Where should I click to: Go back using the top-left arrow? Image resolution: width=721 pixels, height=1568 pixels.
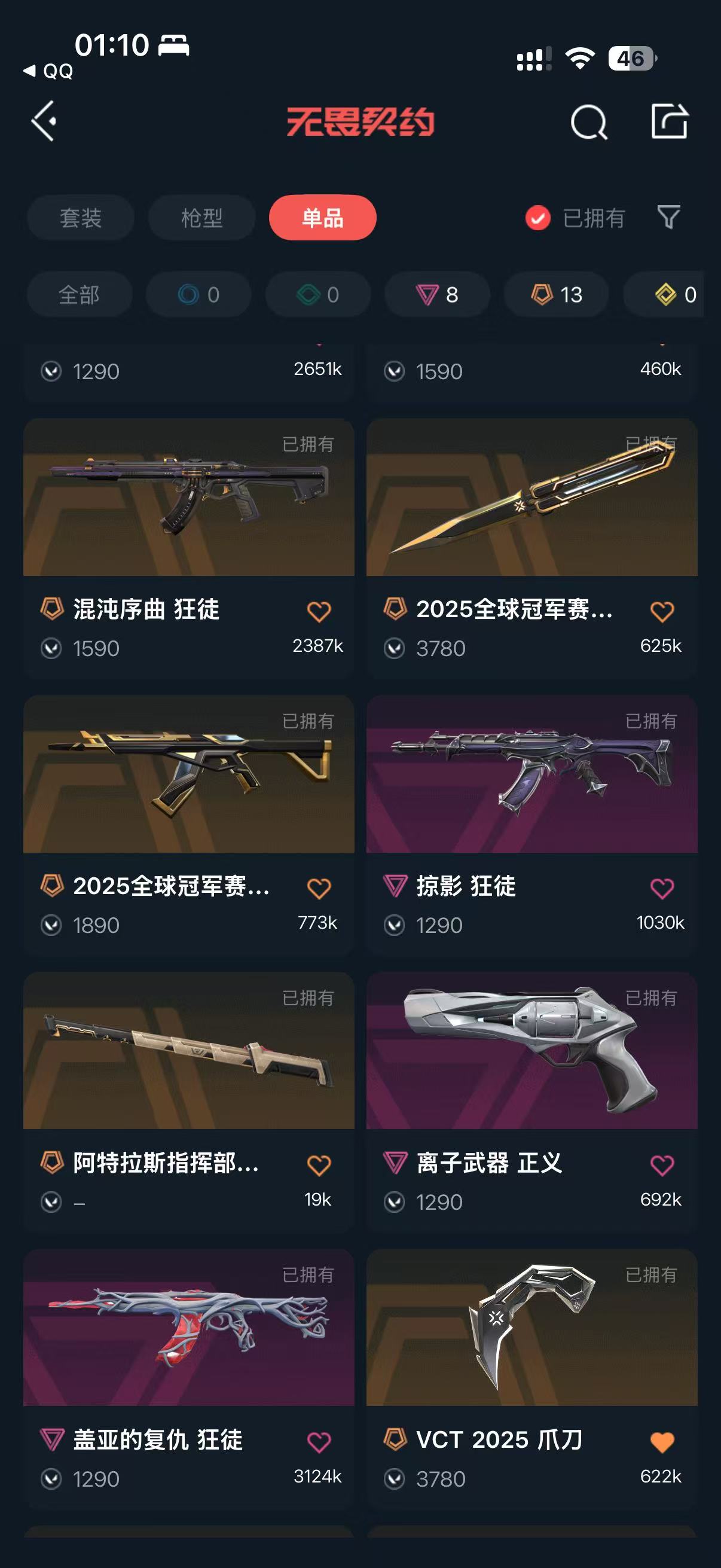pyautogui.click(x=44, y=121)
